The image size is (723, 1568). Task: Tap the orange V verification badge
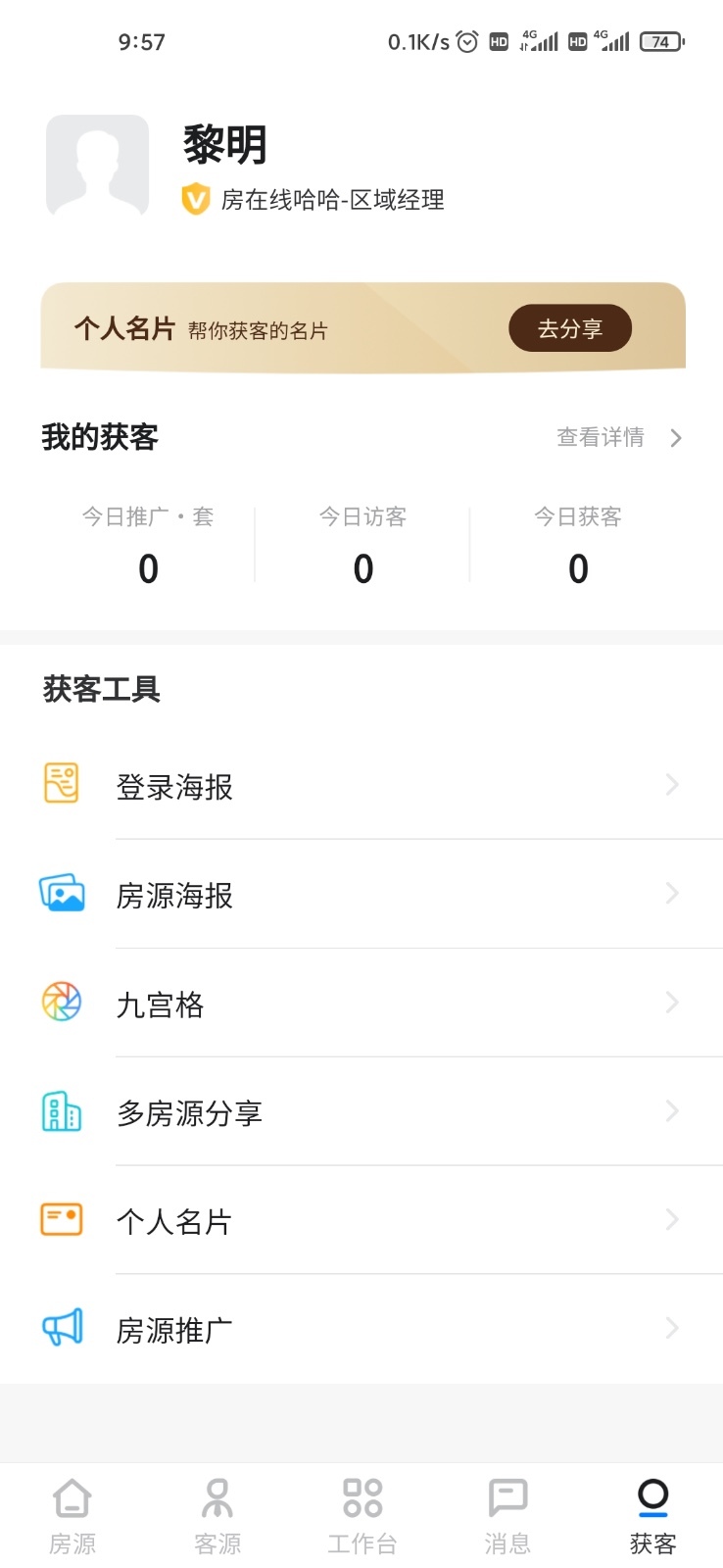coord(195,197)
